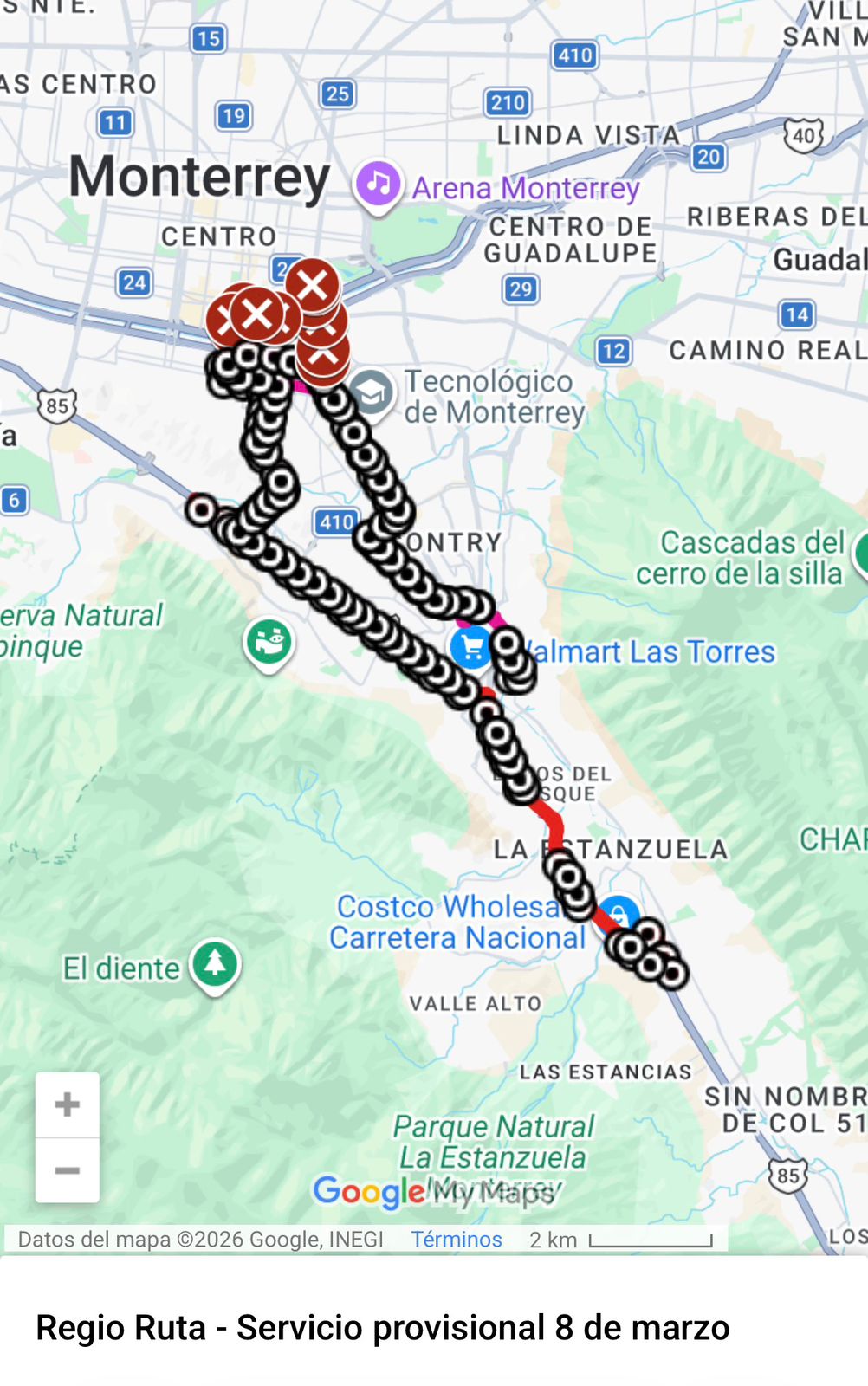Select the Tecnológico de Monterrey marker
This screenshot has height=1386, width=868.
click(372, 393)
